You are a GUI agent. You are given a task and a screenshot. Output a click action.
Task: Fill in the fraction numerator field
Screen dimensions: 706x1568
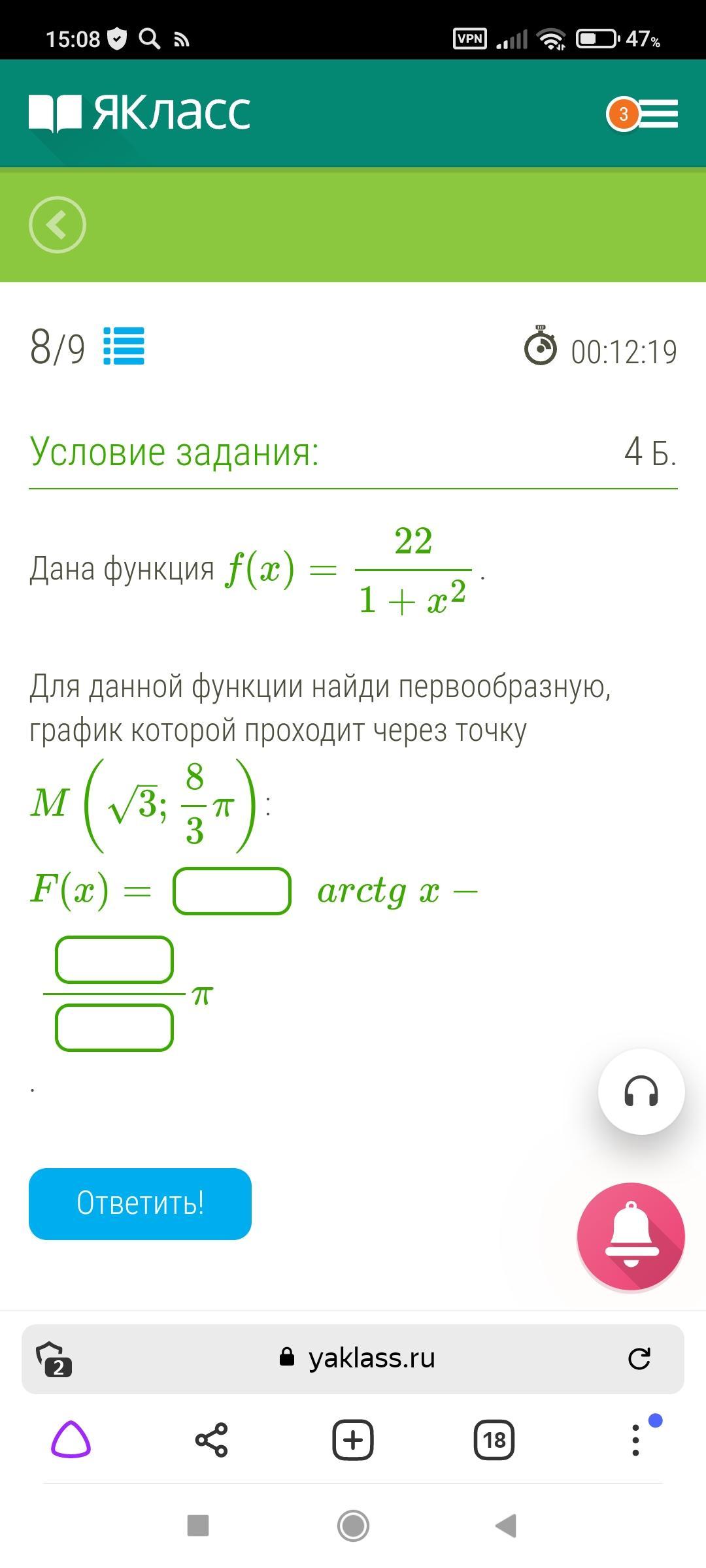coord(114,960)
